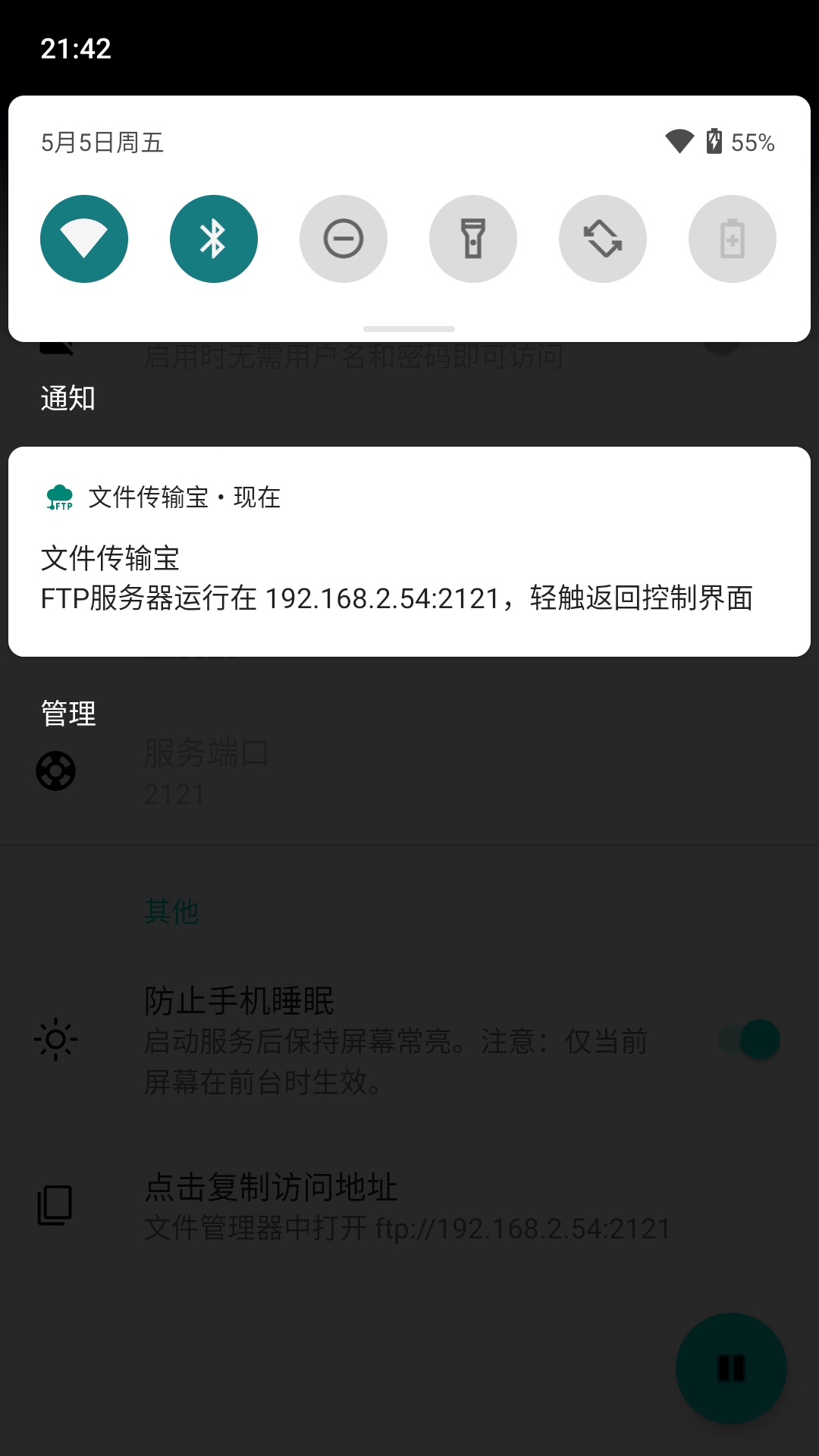The image size is (819, 1456).
Task: Toggle WiFi from quick settings
Action: [84, 238]
